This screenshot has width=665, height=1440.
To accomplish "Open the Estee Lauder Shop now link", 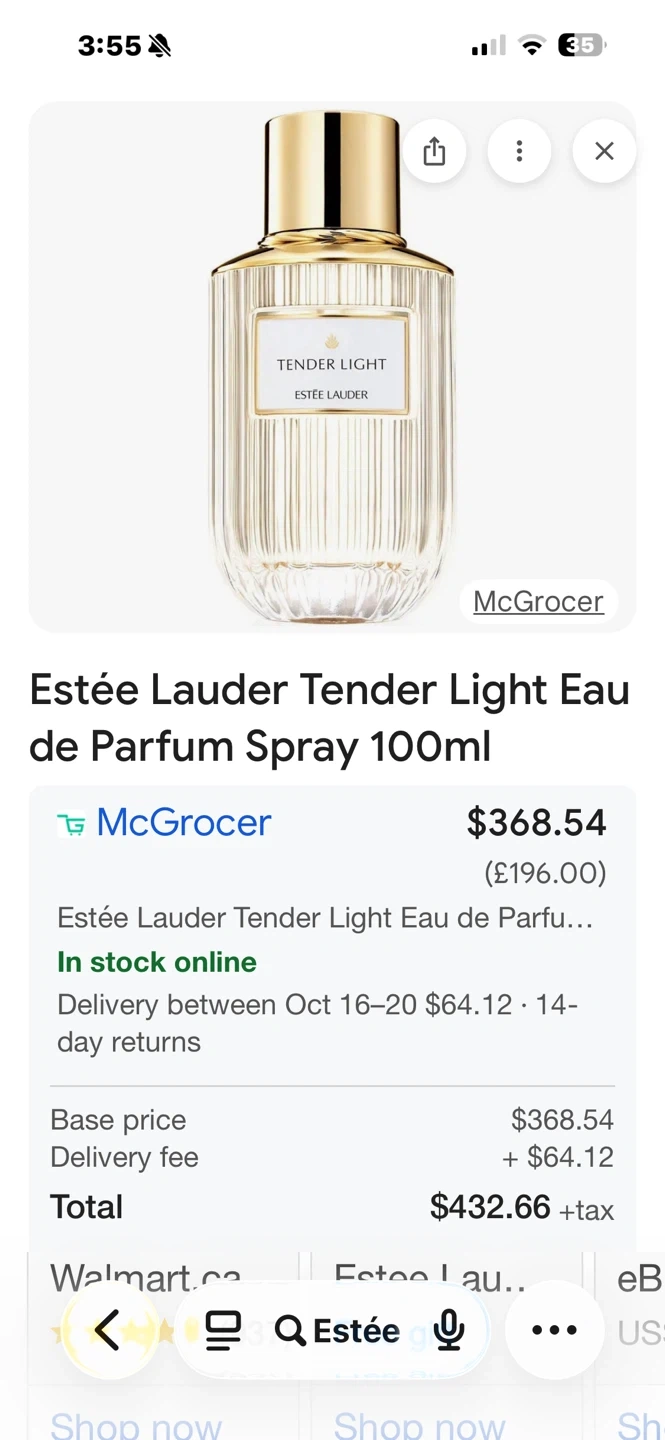I will (419, 1424).
